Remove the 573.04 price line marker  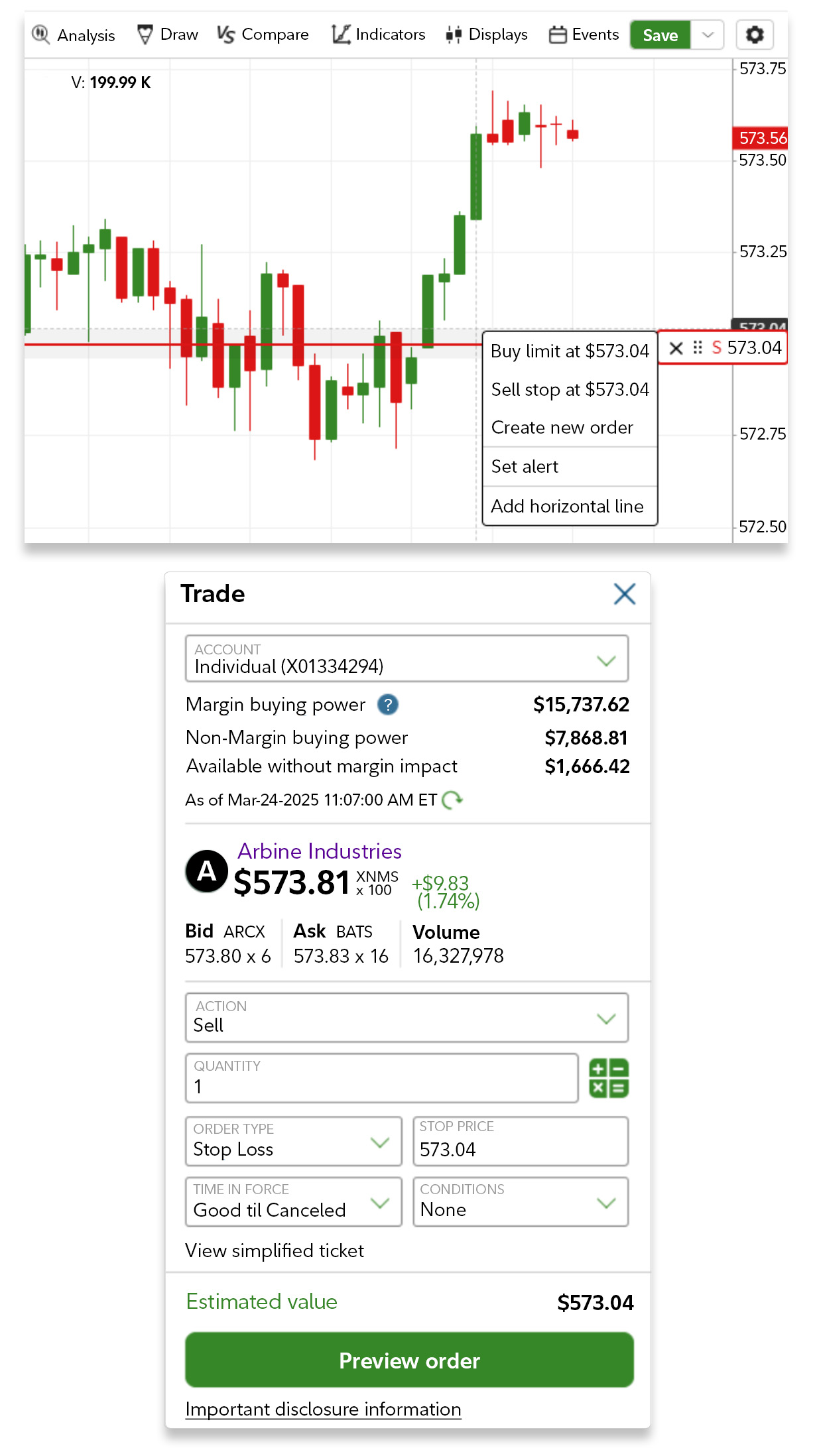[676, 348]
